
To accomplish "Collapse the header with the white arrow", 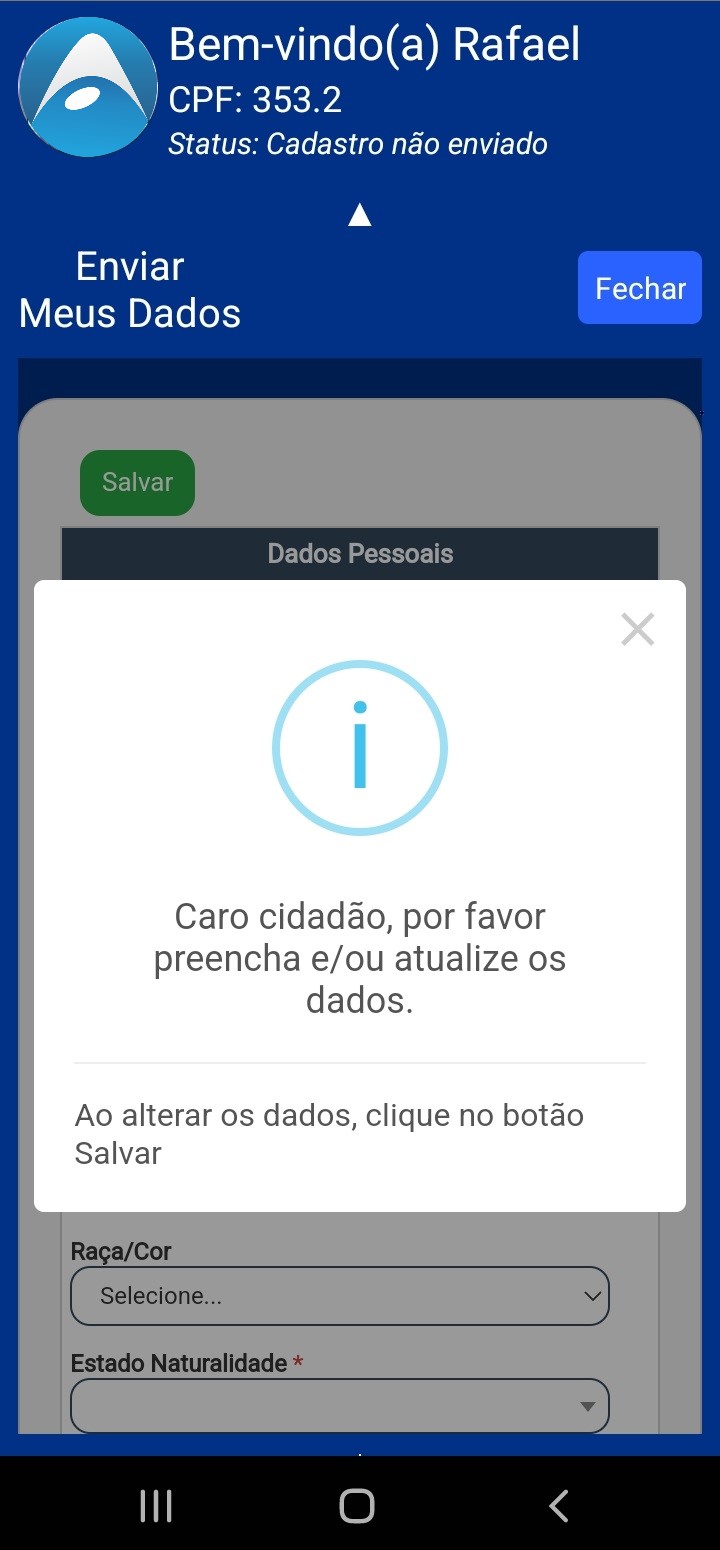I will pyautogui.click(x=360, y=215).
